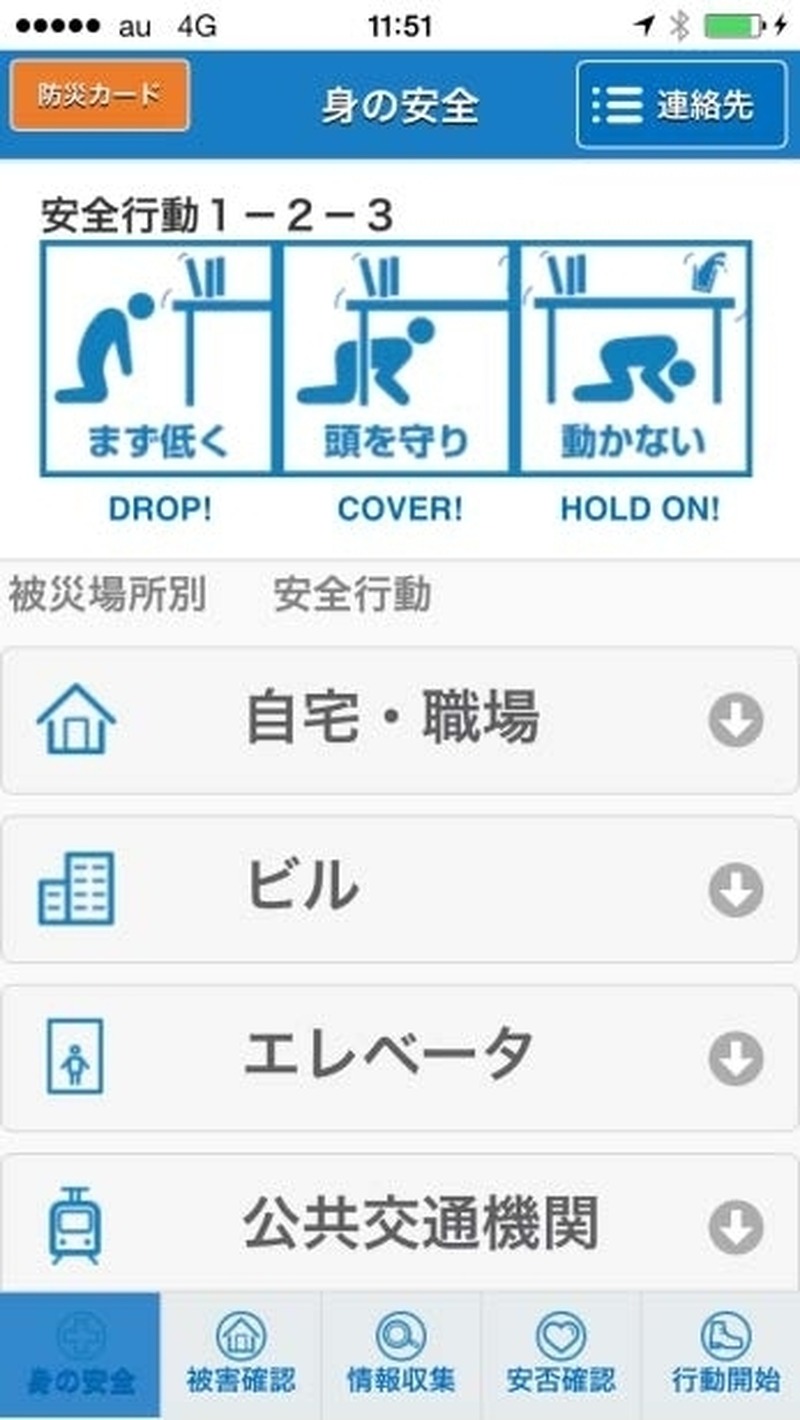Open the 防災カード button
This screenshot has width=800, height=1420.
click(x=99, y=95)
